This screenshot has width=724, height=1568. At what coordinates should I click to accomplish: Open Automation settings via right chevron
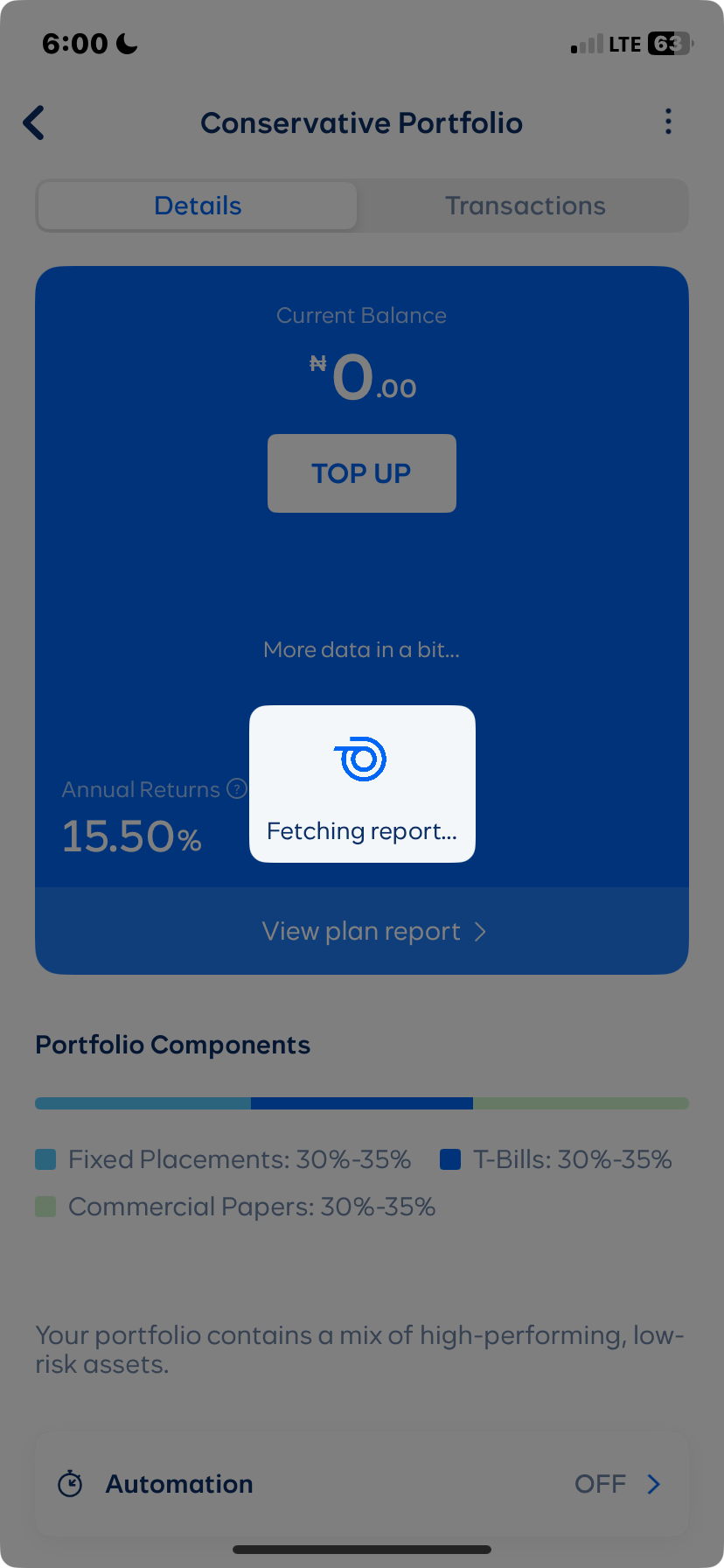pyautogui.click(x=654, y=1483)
